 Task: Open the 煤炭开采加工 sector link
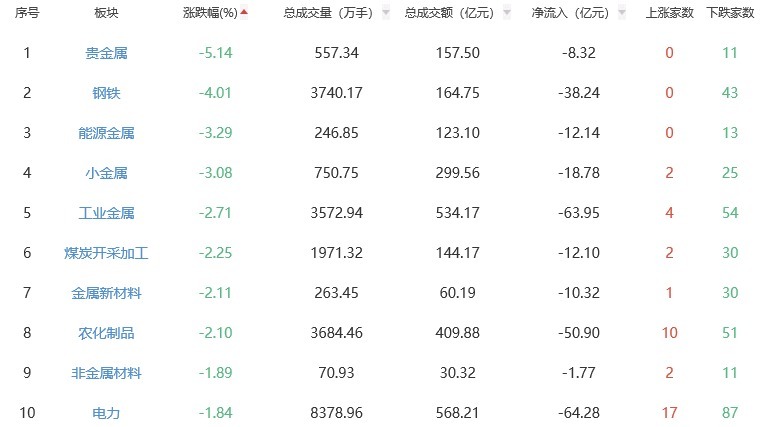(106, 253)
